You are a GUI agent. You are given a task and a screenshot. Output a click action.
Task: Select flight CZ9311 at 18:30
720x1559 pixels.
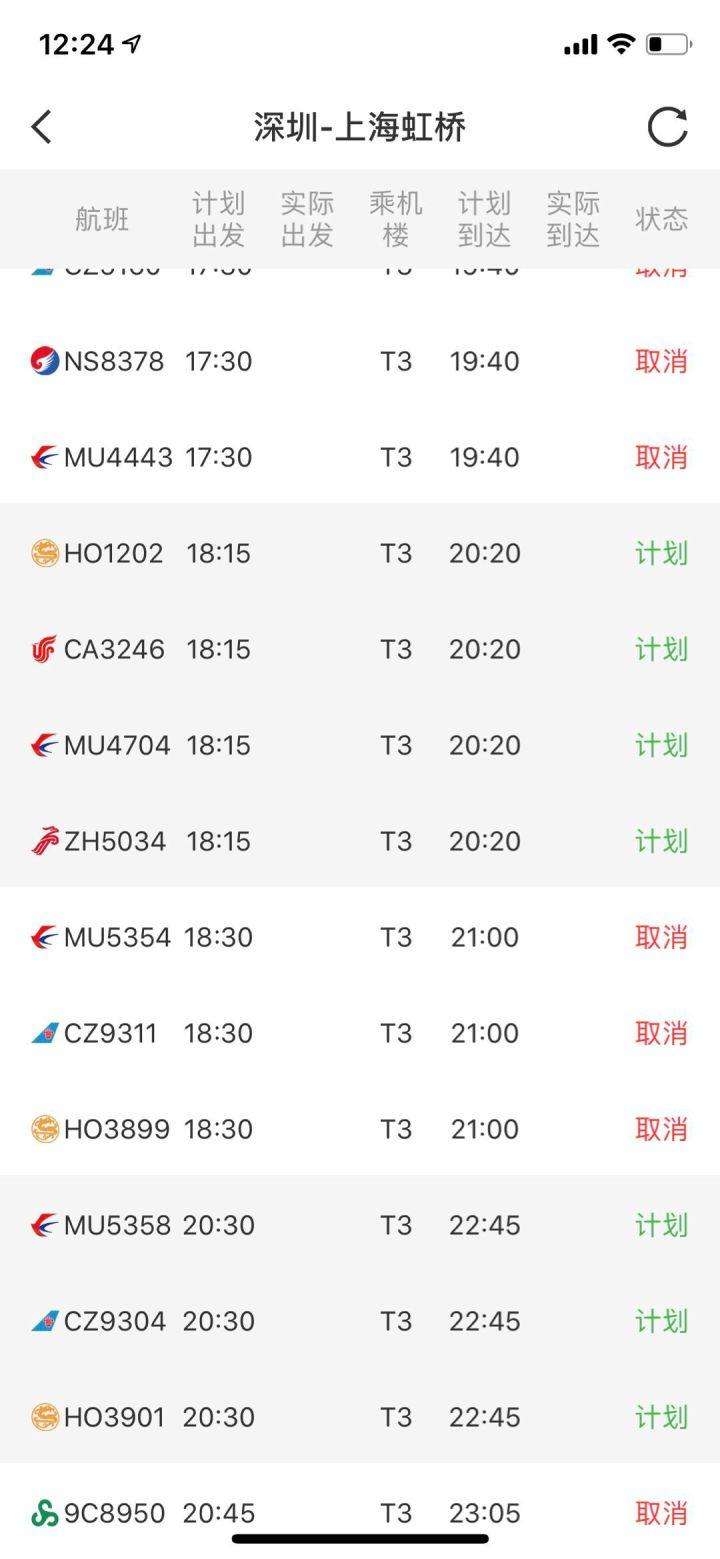[x=360, y=1033]
